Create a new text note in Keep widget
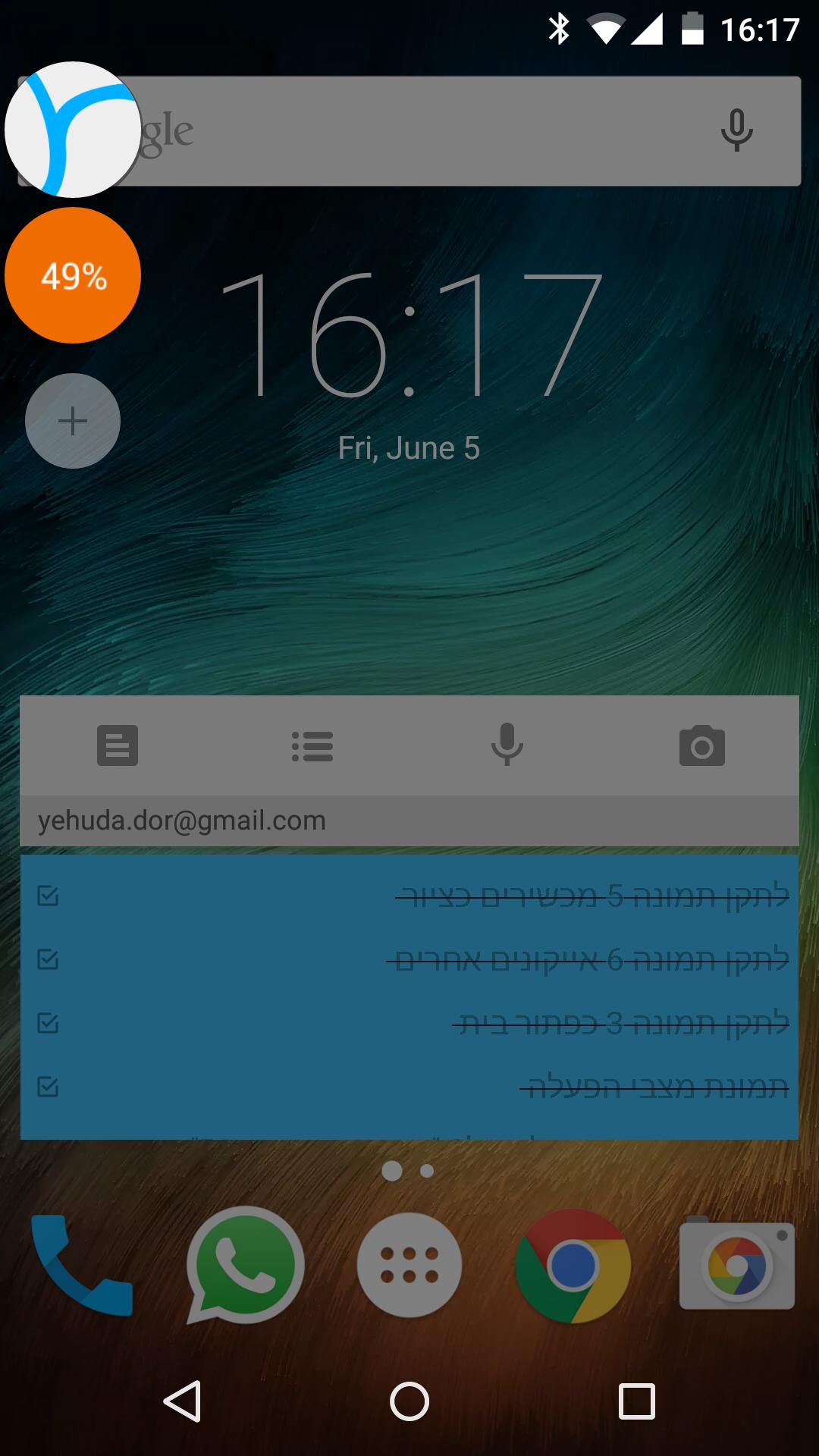Image resolution: width=819 pixels, height=1456 pixels. 118,745
